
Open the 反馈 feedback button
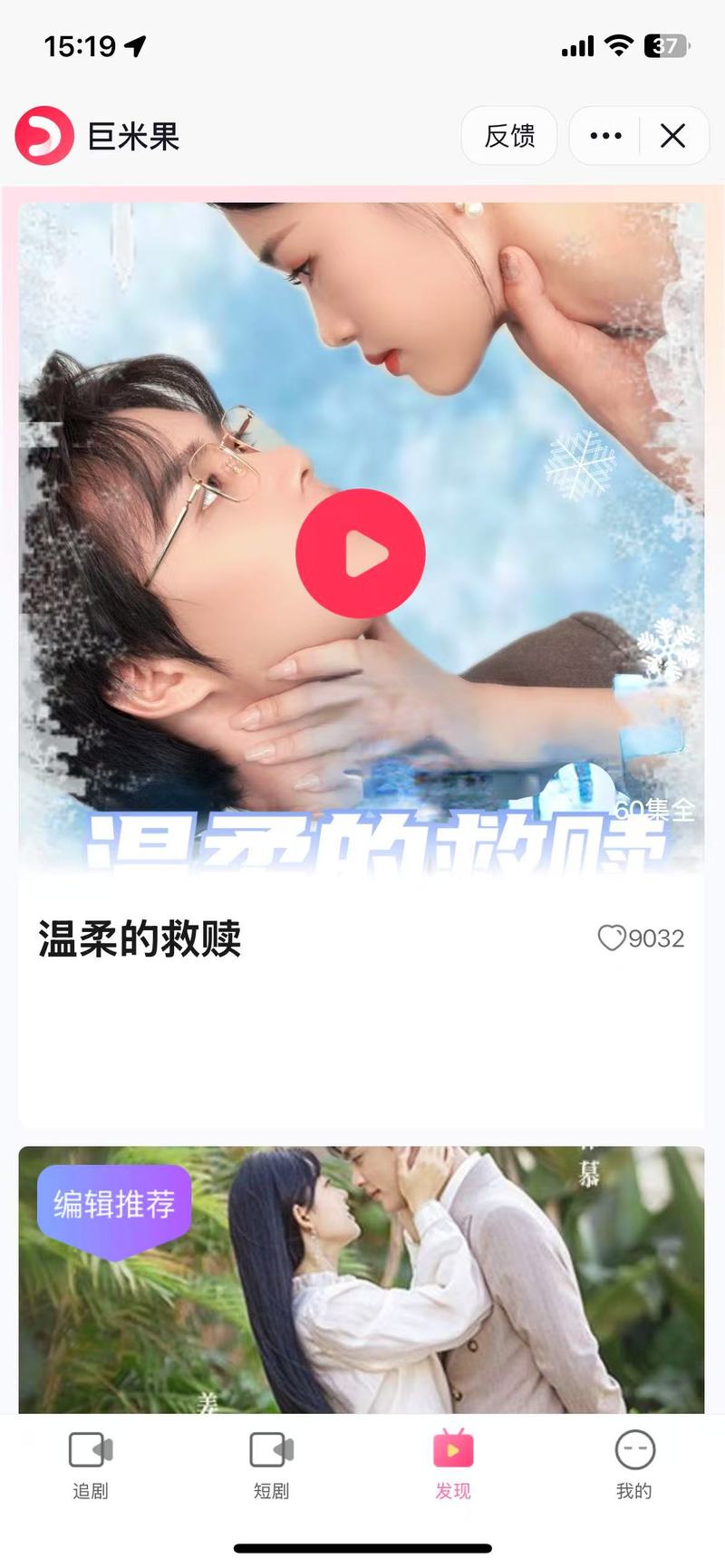[509, 136]
